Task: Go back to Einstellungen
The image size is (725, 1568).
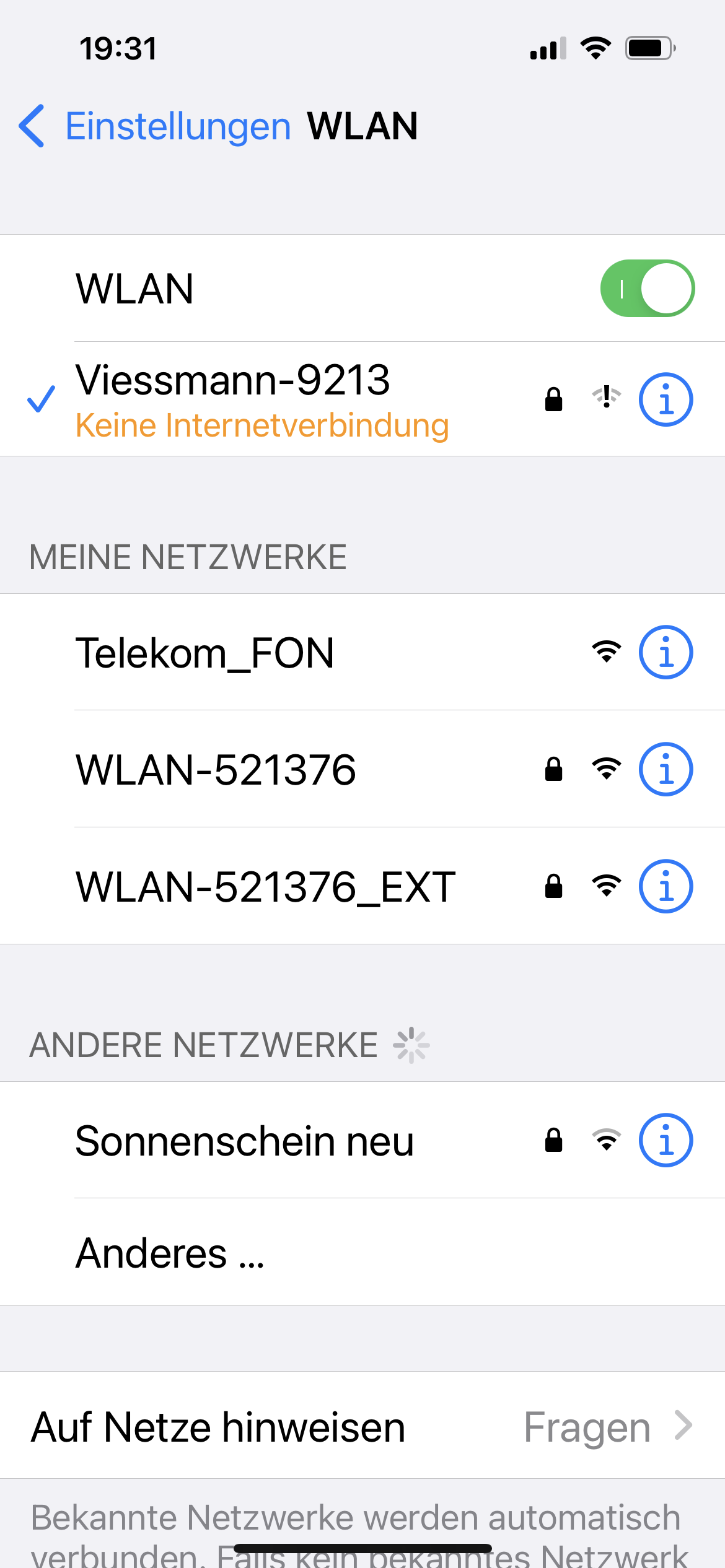Action: pos(155,126)
